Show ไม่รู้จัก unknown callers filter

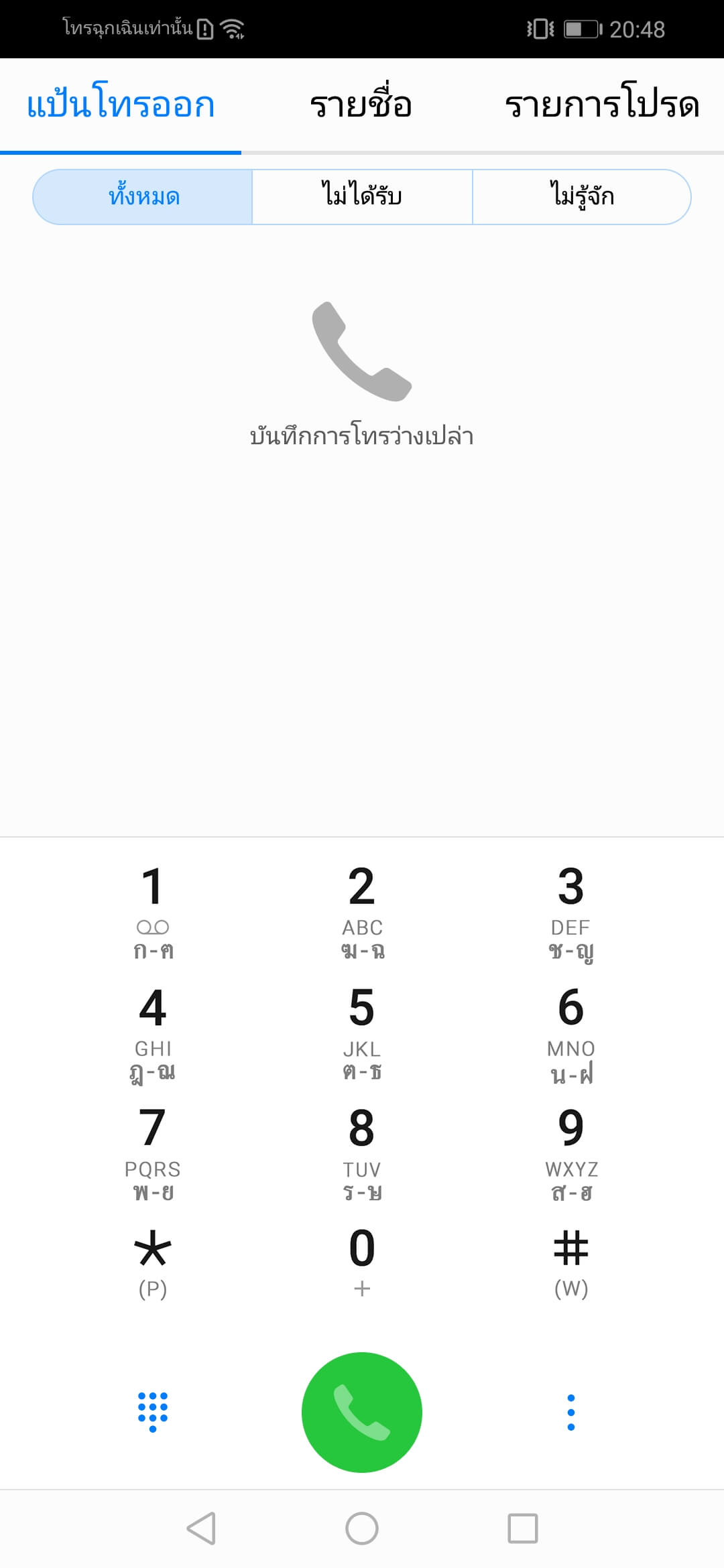(582, 196)
